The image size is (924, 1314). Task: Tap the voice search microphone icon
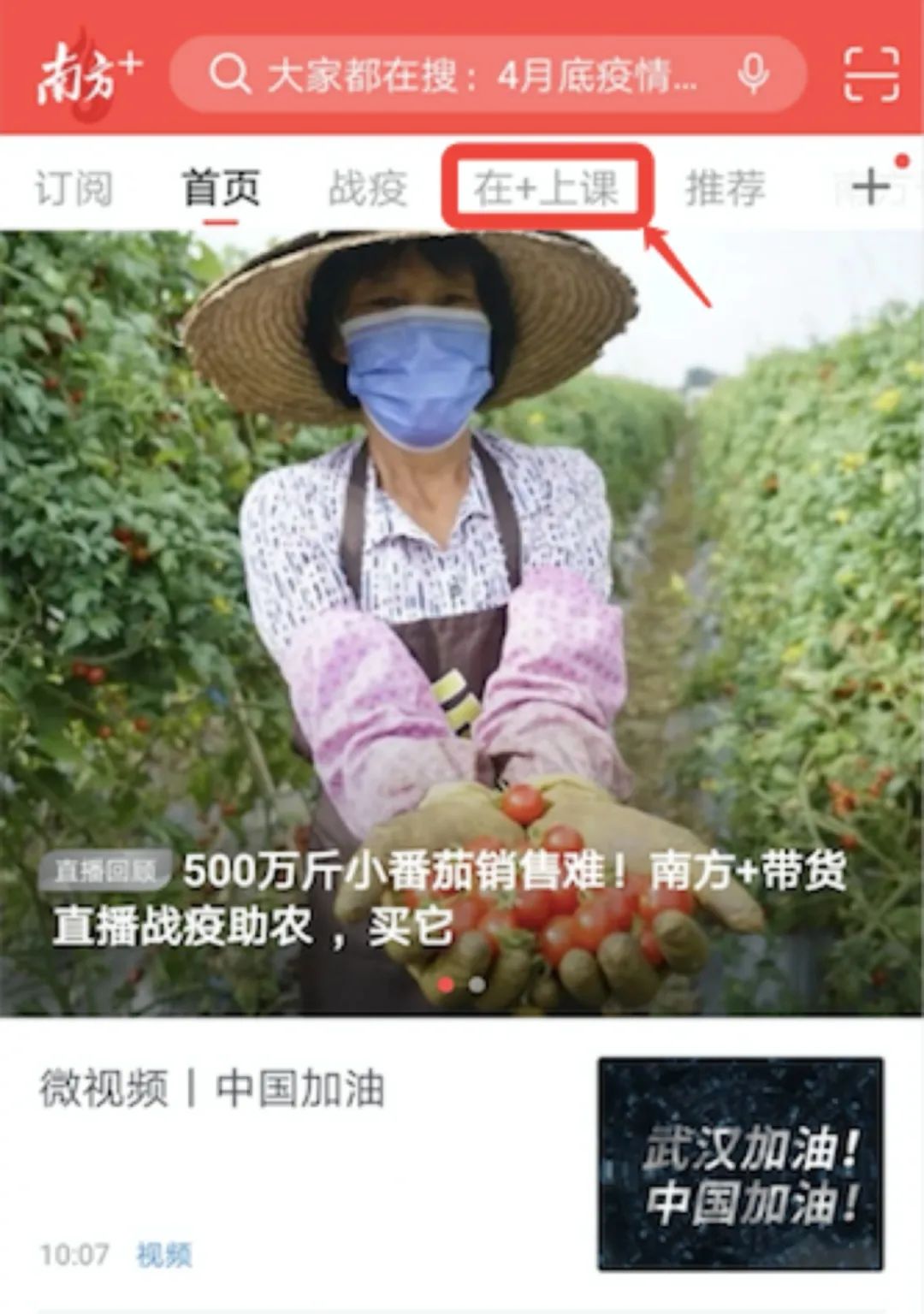[753, 75]
